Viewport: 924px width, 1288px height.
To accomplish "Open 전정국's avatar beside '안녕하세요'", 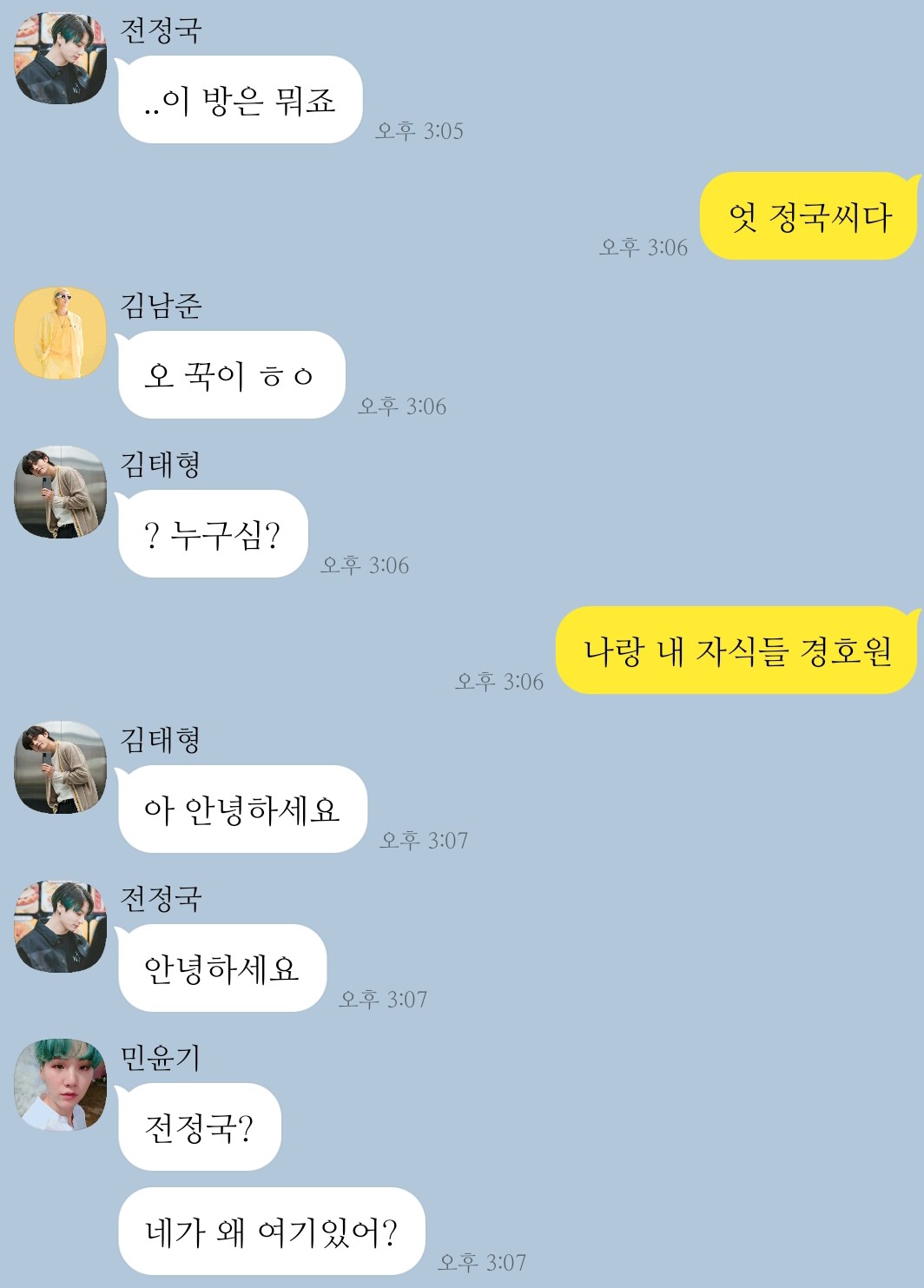I will pos(60,927).
